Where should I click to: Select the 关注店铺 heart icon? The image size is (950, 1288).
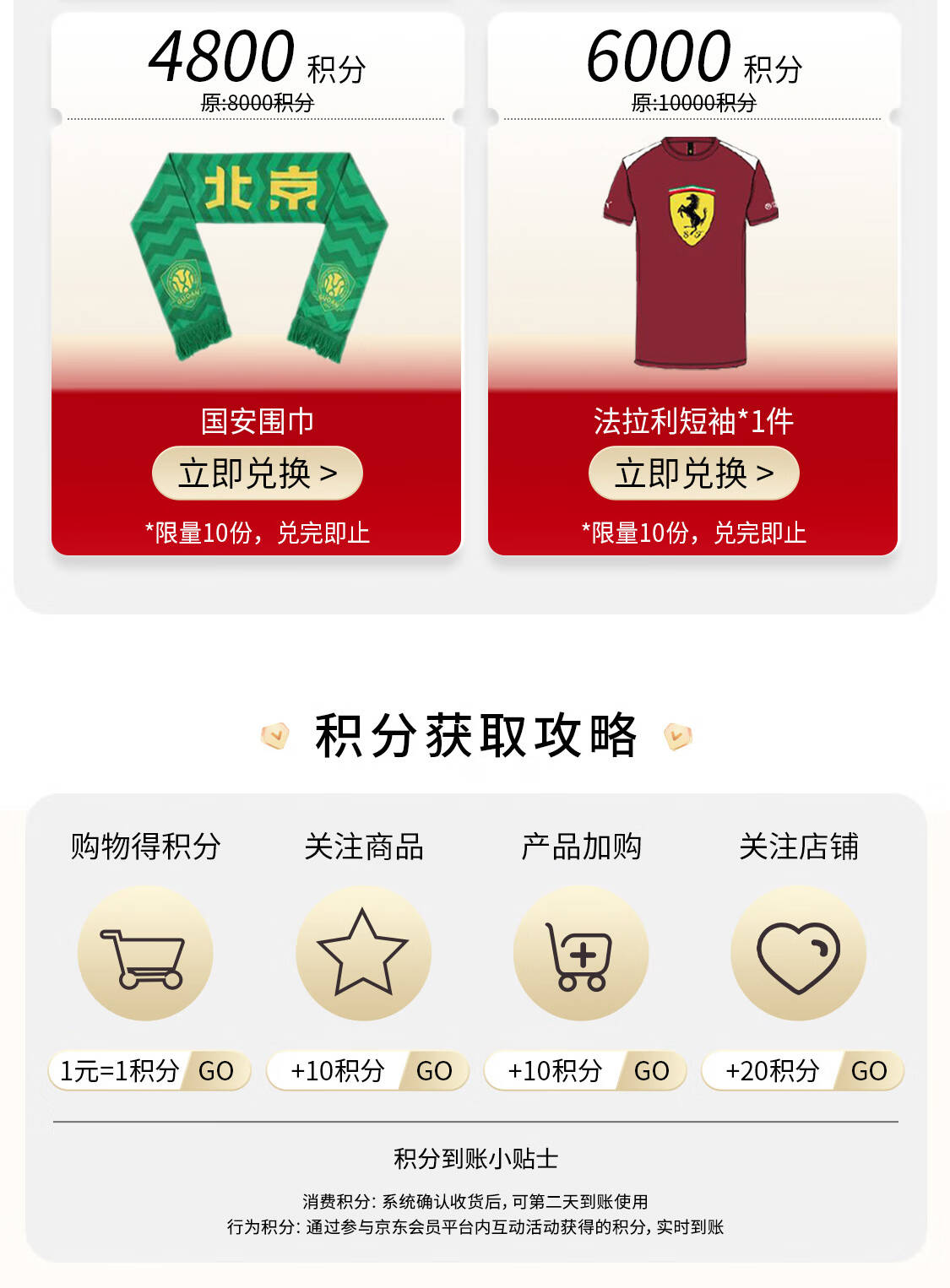pyautogui.click(x=798, y=954)
